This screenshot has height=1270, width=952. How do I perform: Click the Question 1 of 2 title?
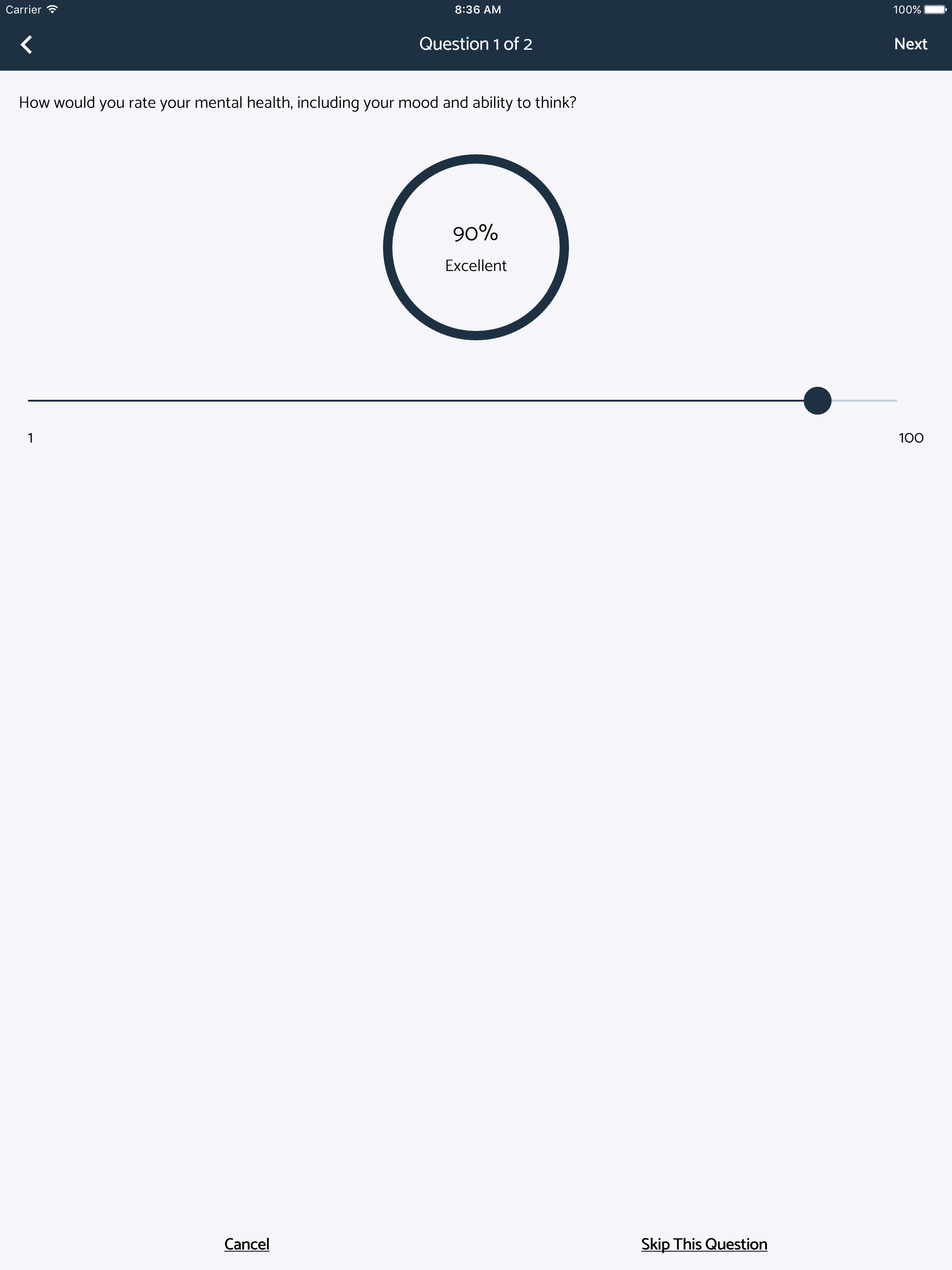(x=476, y=44)
